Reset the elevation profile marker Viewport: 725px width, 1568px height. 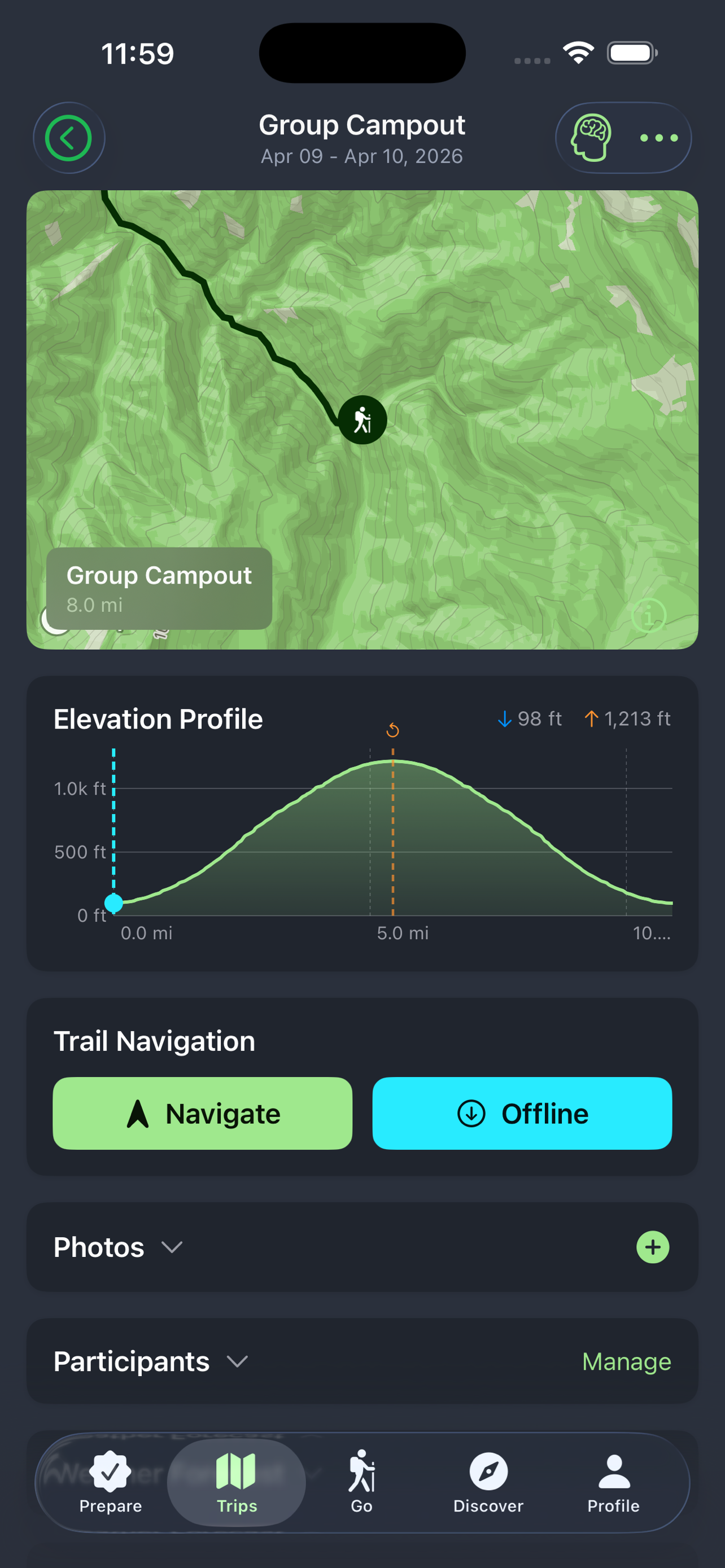tap(392, 731)
